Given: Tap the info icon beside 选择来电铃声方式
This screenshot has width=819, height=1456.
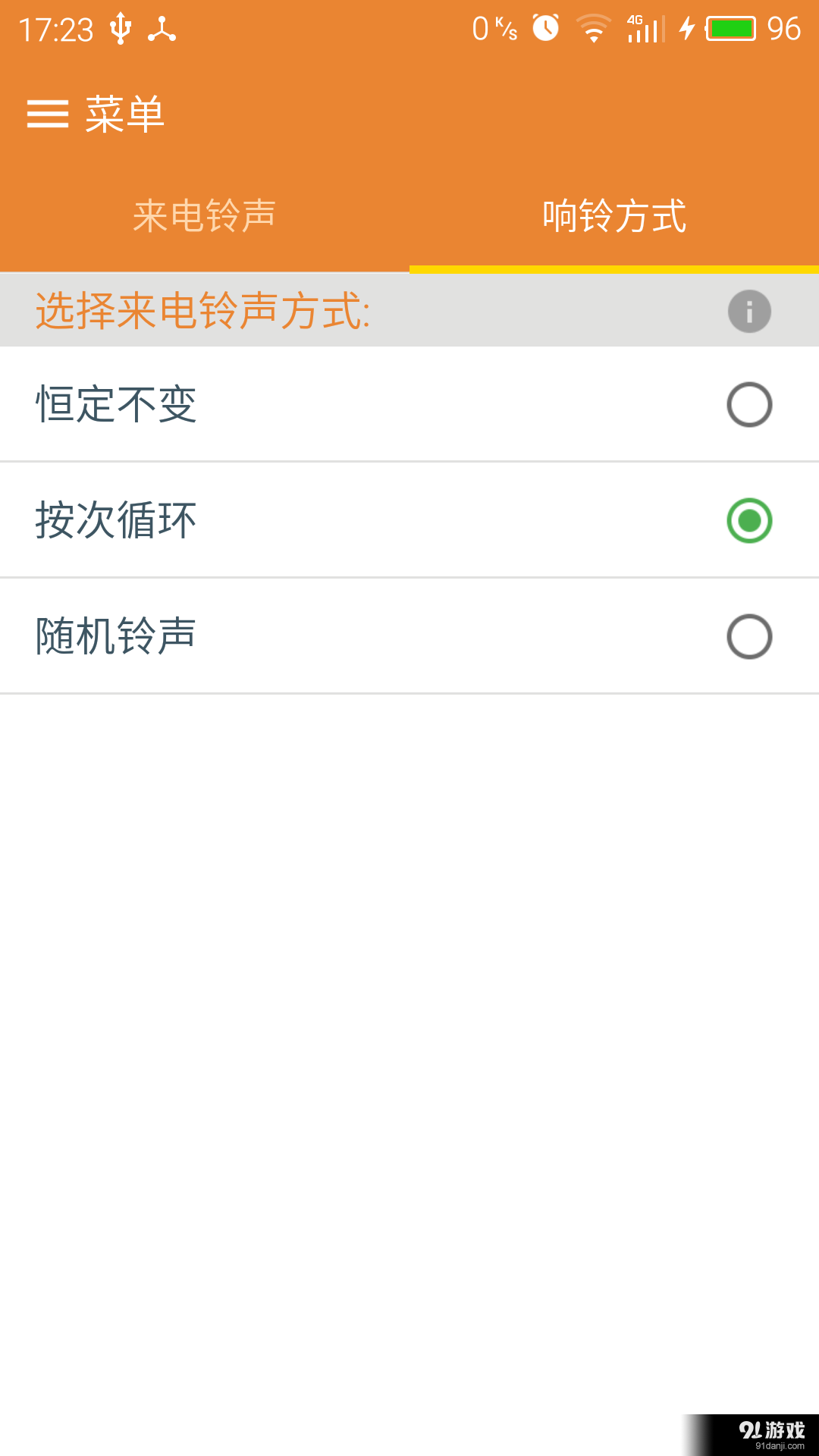Looking at the screenshot, I should (748, 311).
